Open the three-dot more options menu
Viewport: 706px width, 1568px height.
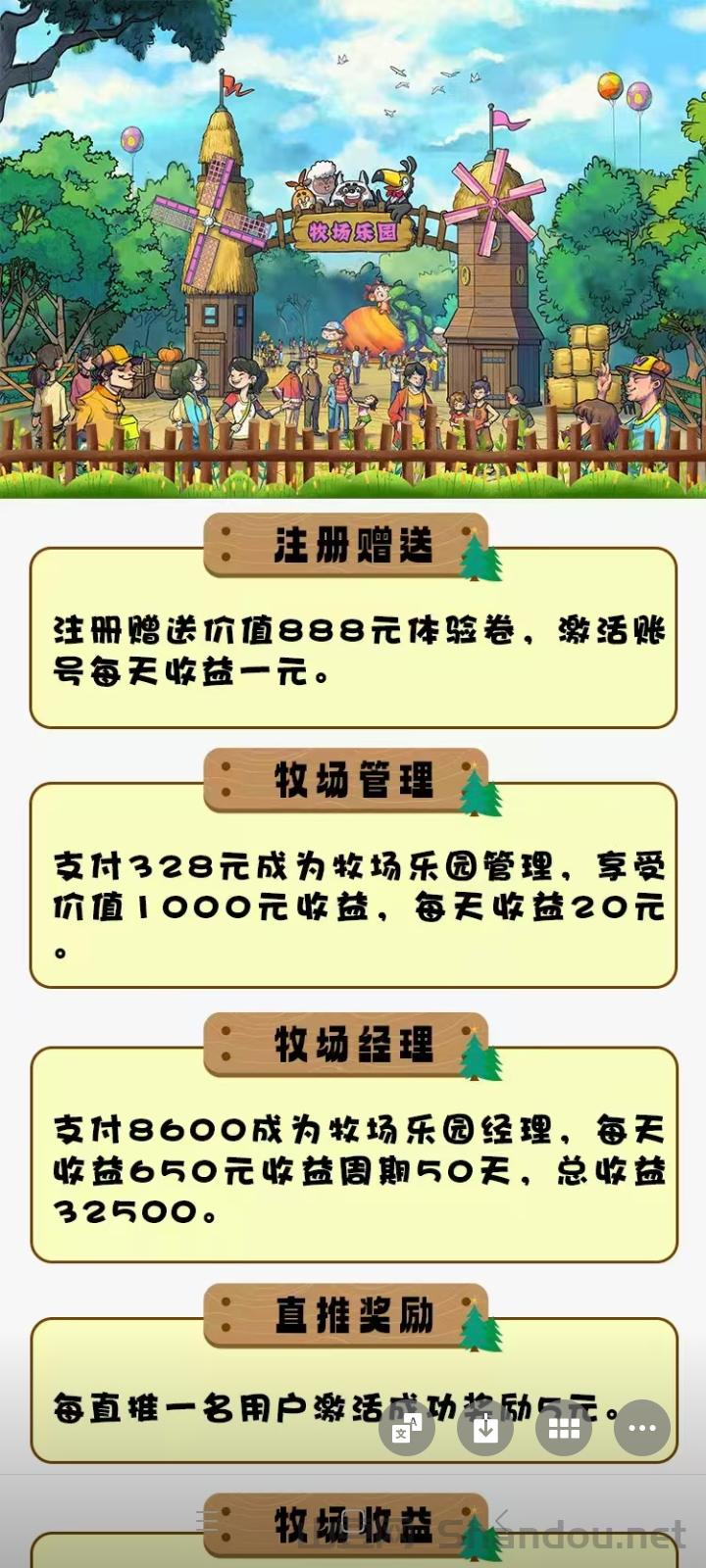[642, 1429]
